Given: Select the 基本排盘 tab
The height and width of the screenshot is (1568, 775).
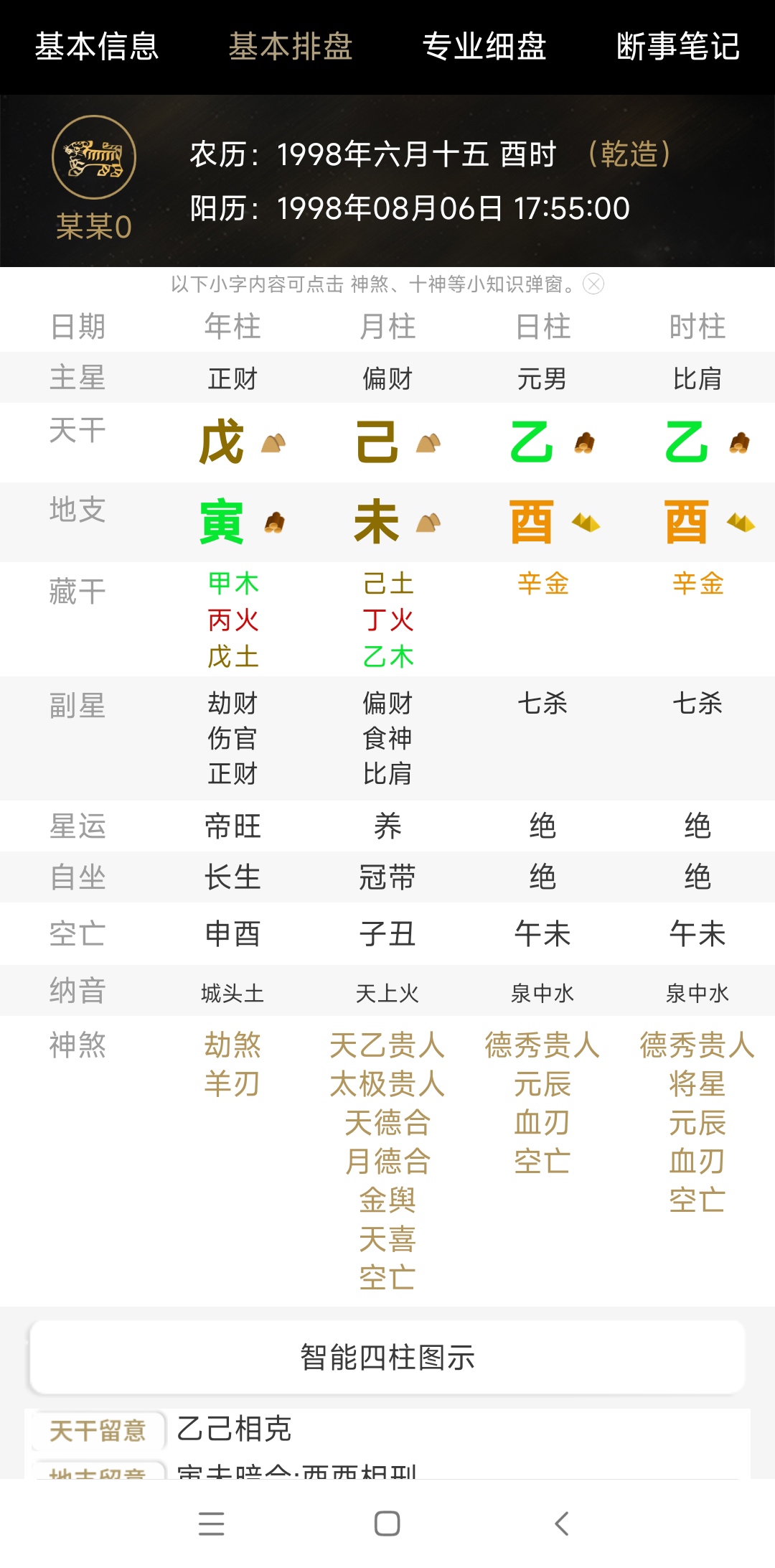Looking at the screenshot, I should tap(291, 47).
